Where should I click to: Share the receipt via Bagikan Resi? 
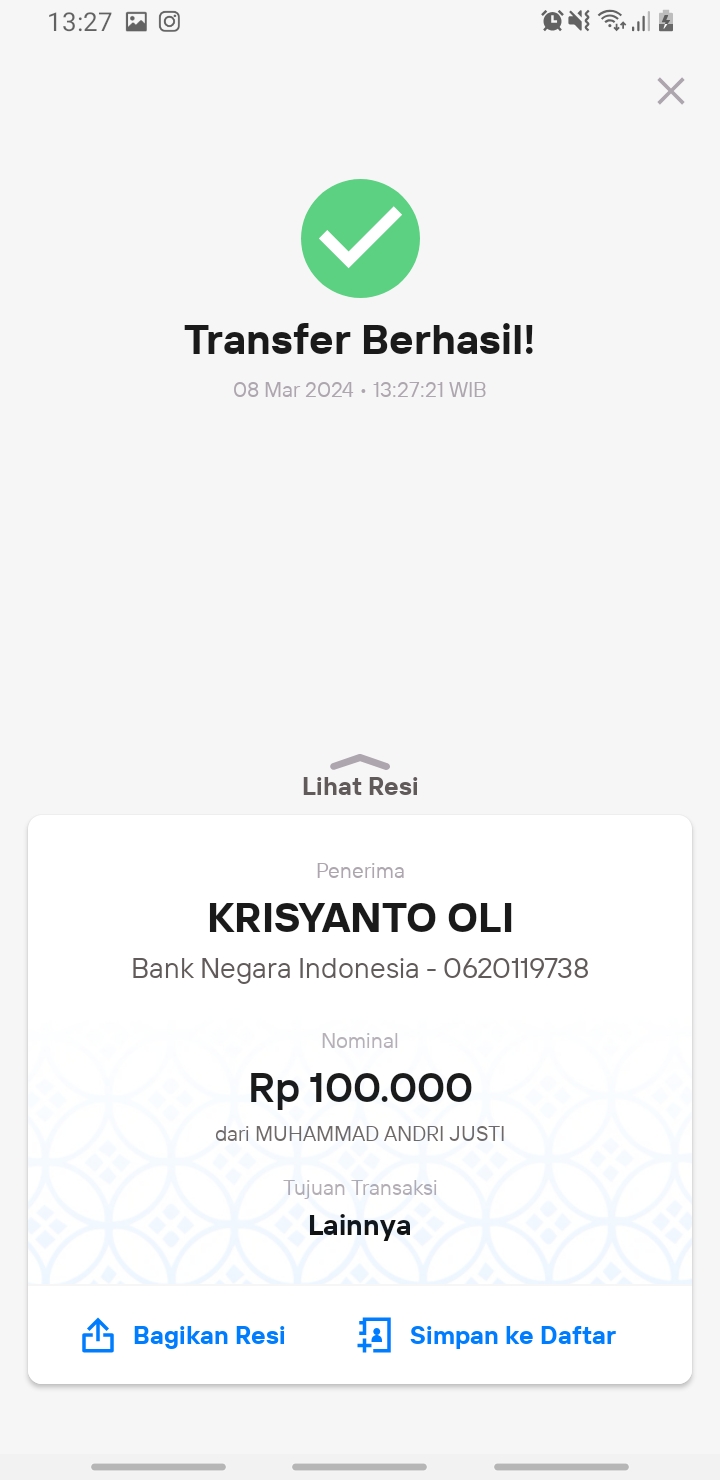[x=184, y=1335]
